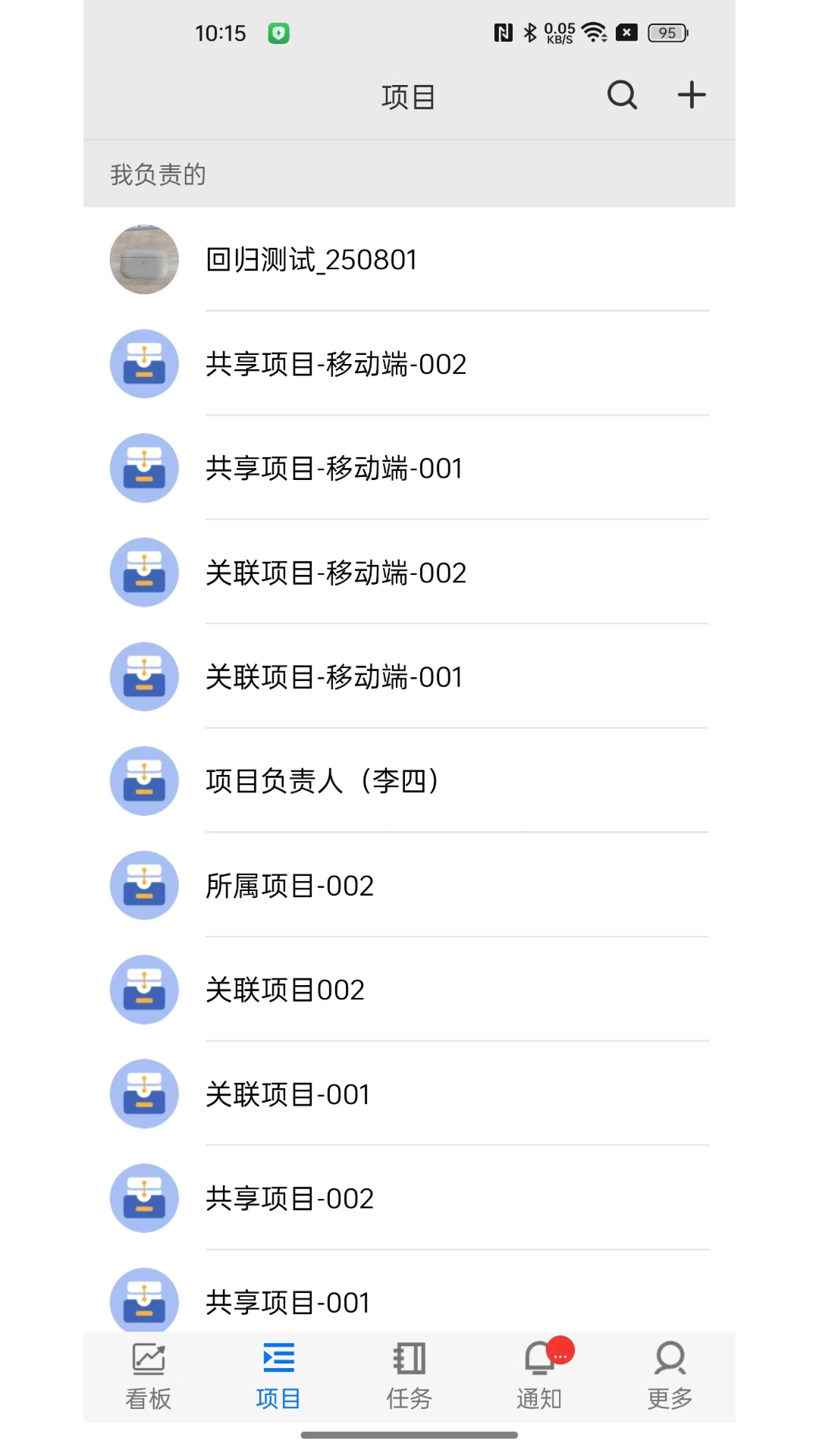
Task: Tap the project icon beside 共享项目-002
Action: click(x=144, y=1198)
